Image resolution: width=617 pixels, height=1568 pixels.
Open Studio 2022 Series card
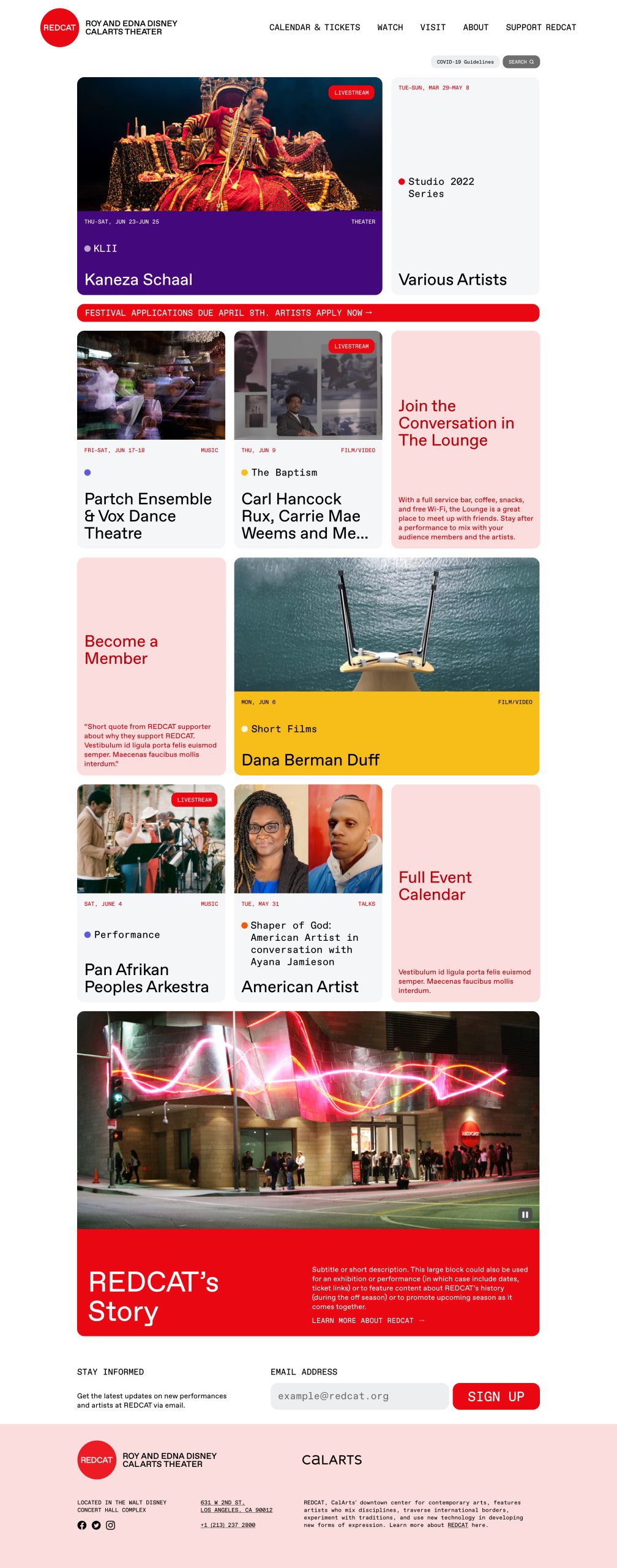click(465, 186)
